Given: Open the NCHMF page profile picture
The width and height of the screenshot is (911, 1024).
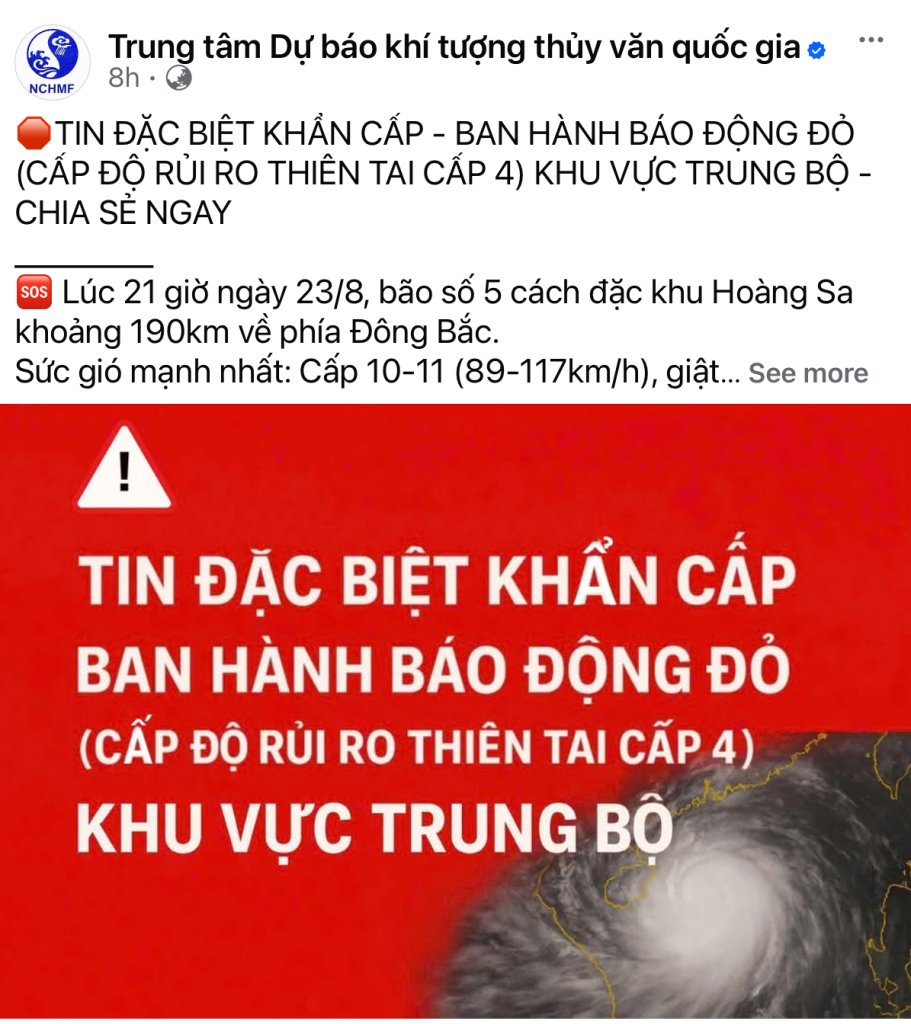Looking at the screenshot, I should pos(52,62).
